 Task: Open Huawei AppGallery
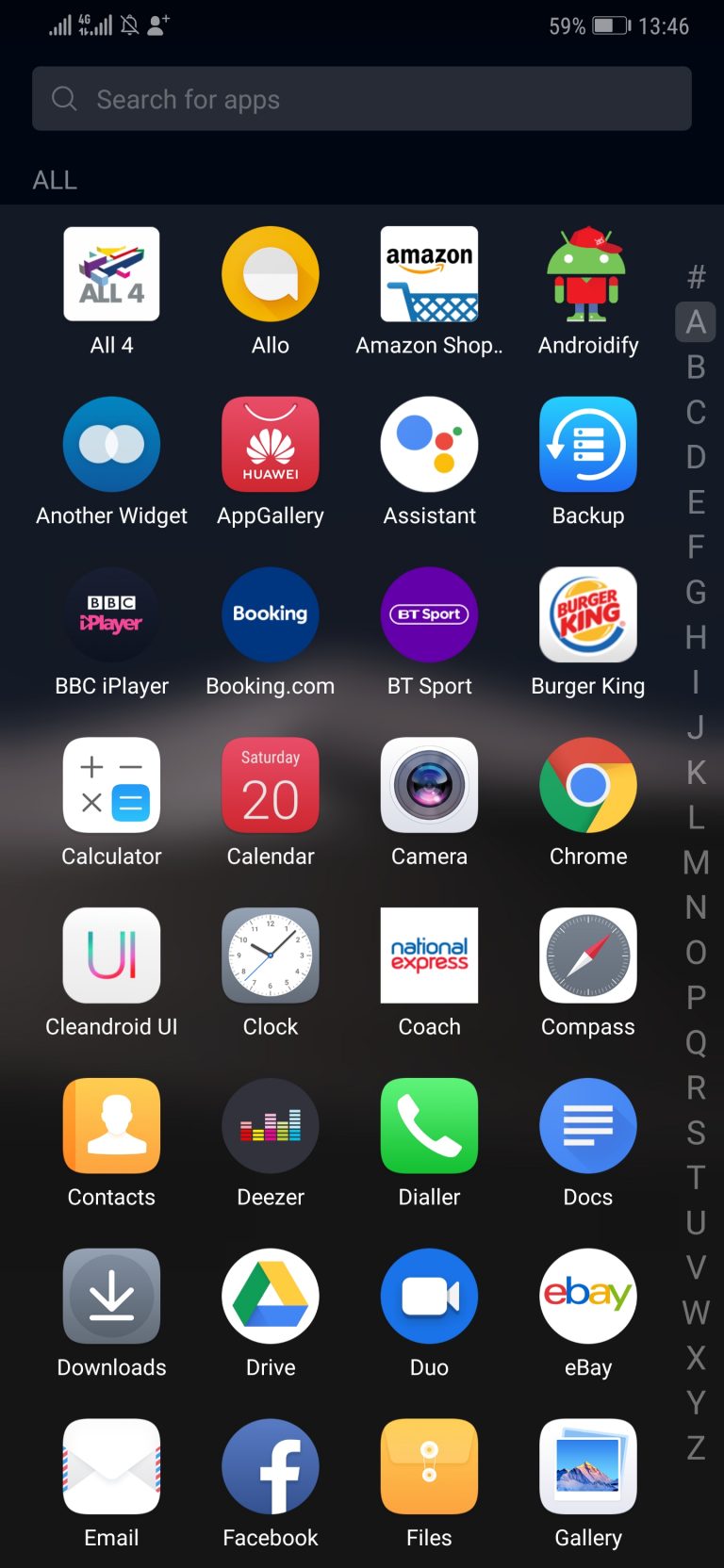point(271,444)
